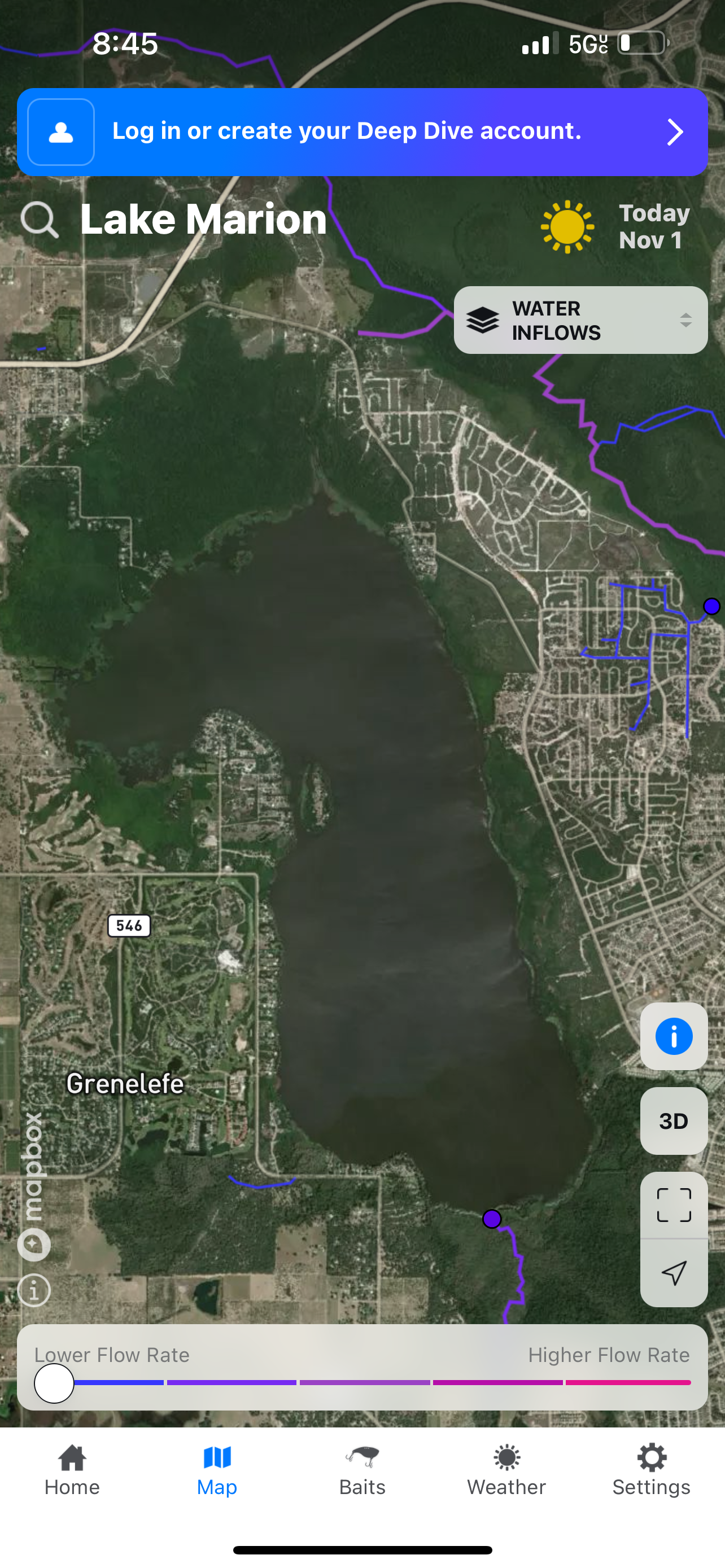Center the map on my location
The image size is (725, 1568).
pos(673,1272)
